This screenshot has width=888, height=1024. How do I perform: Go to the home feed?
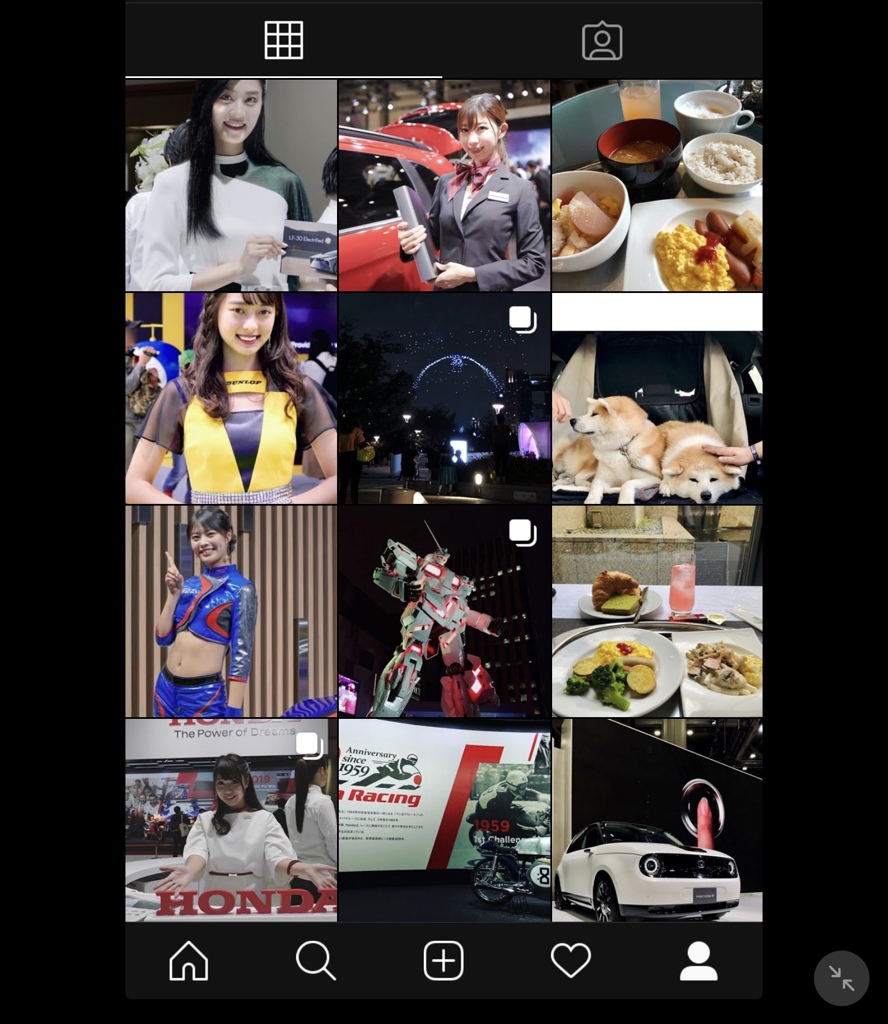tap(189, 961)
